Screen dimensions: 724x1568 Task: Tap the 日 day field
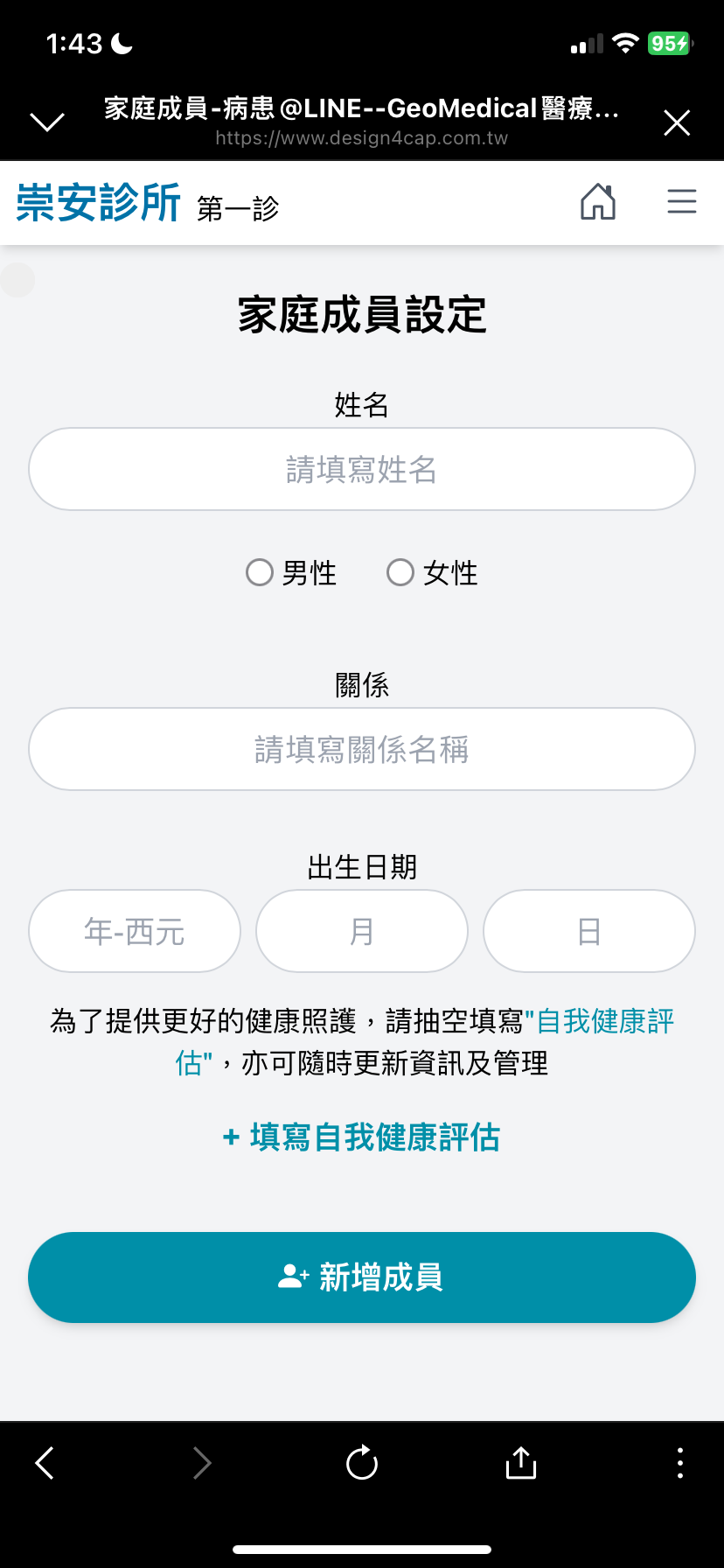pos(589,931)
